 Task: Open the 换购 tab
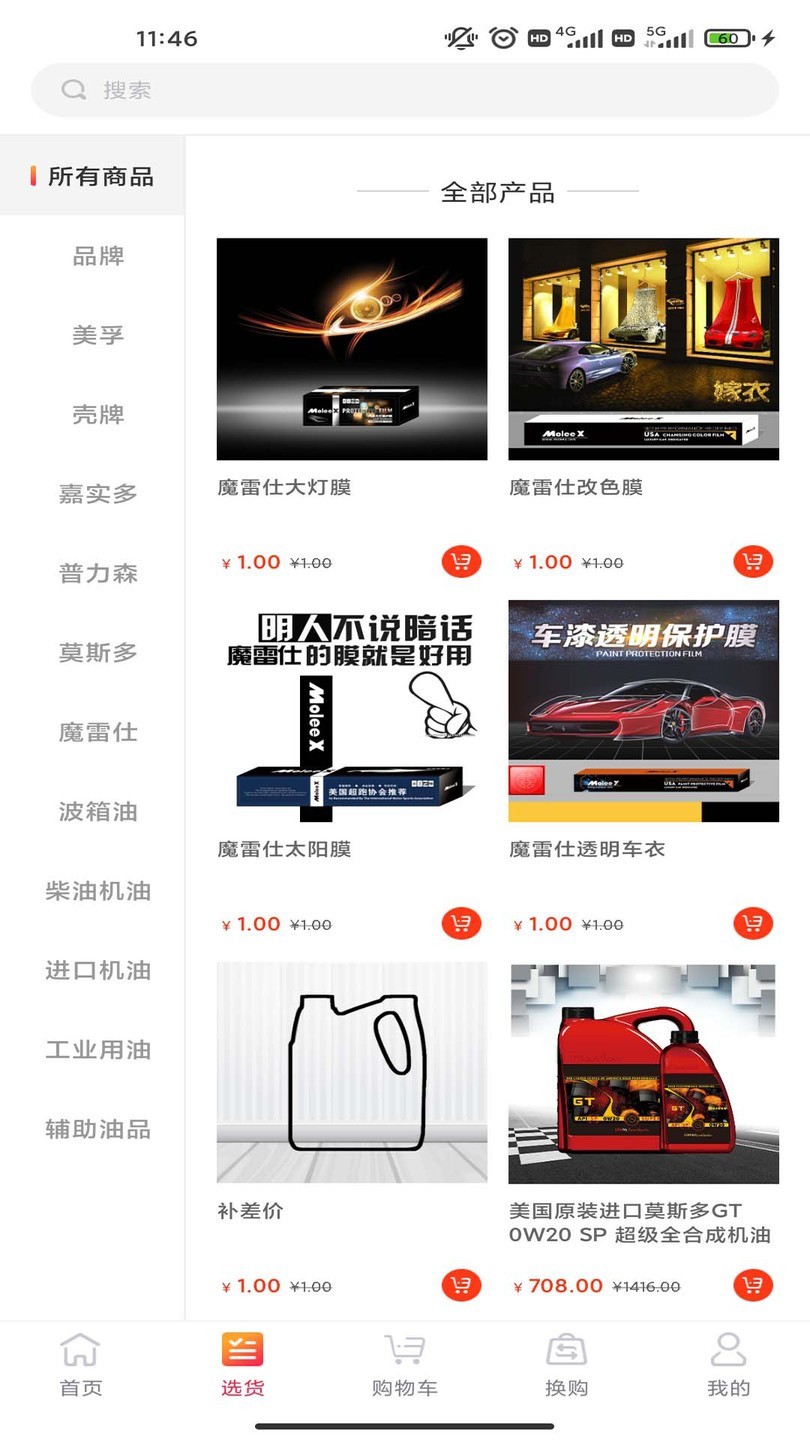[566, 1364]
